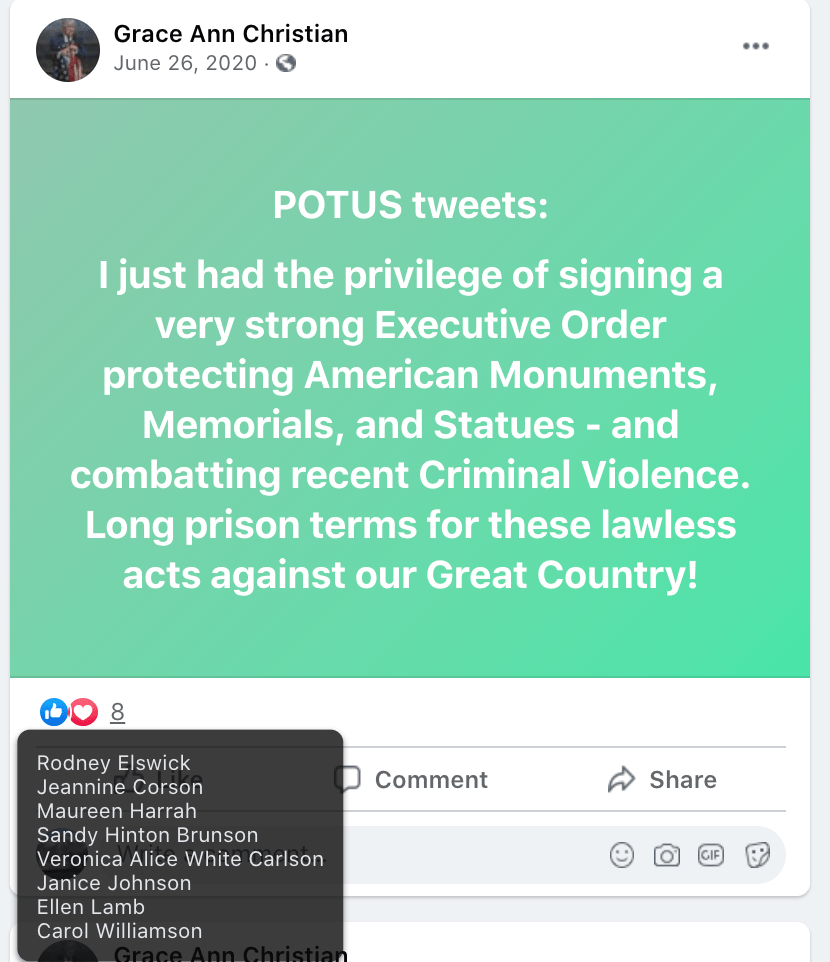The image size is (830, 962).
Task: Share this post
Action: click(662, 780)
